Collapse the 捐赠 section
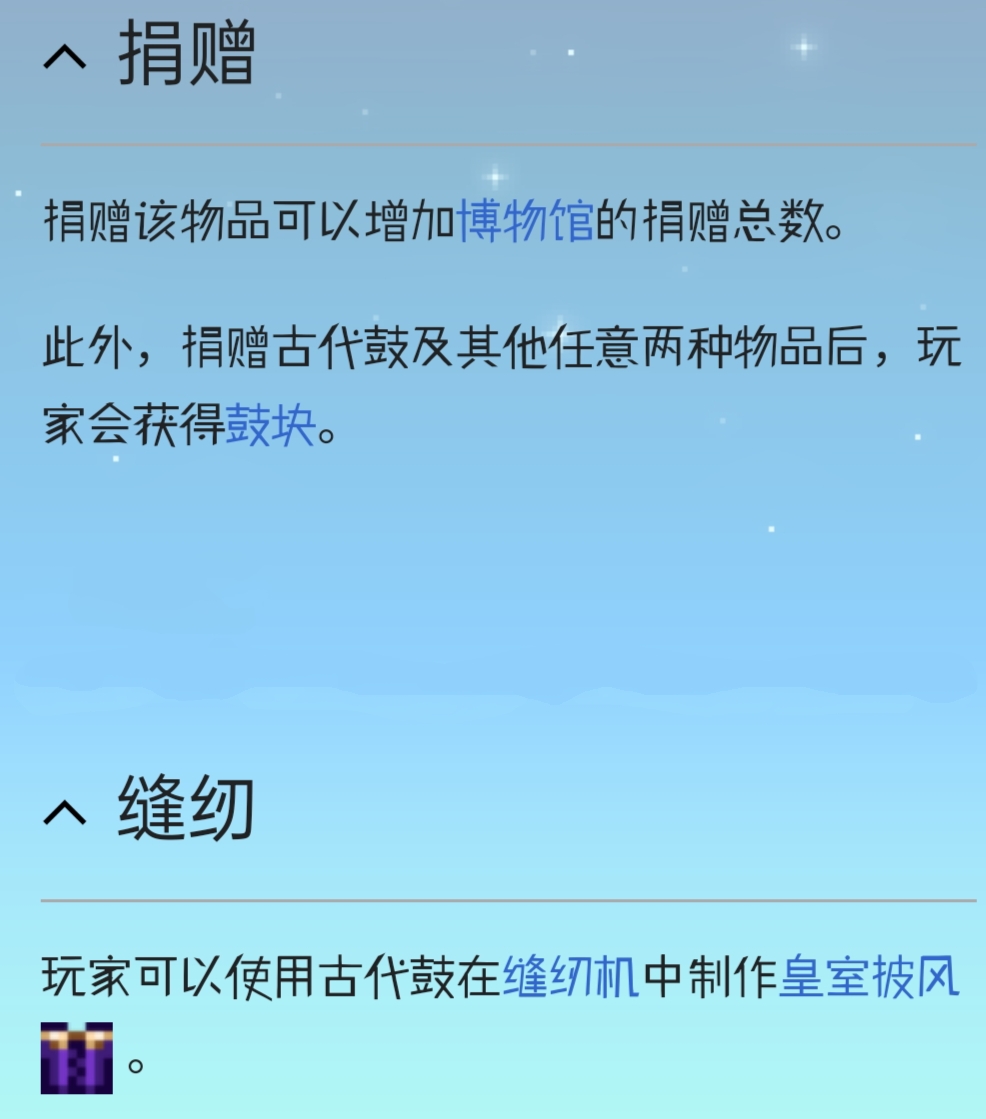 click(66, 58)
